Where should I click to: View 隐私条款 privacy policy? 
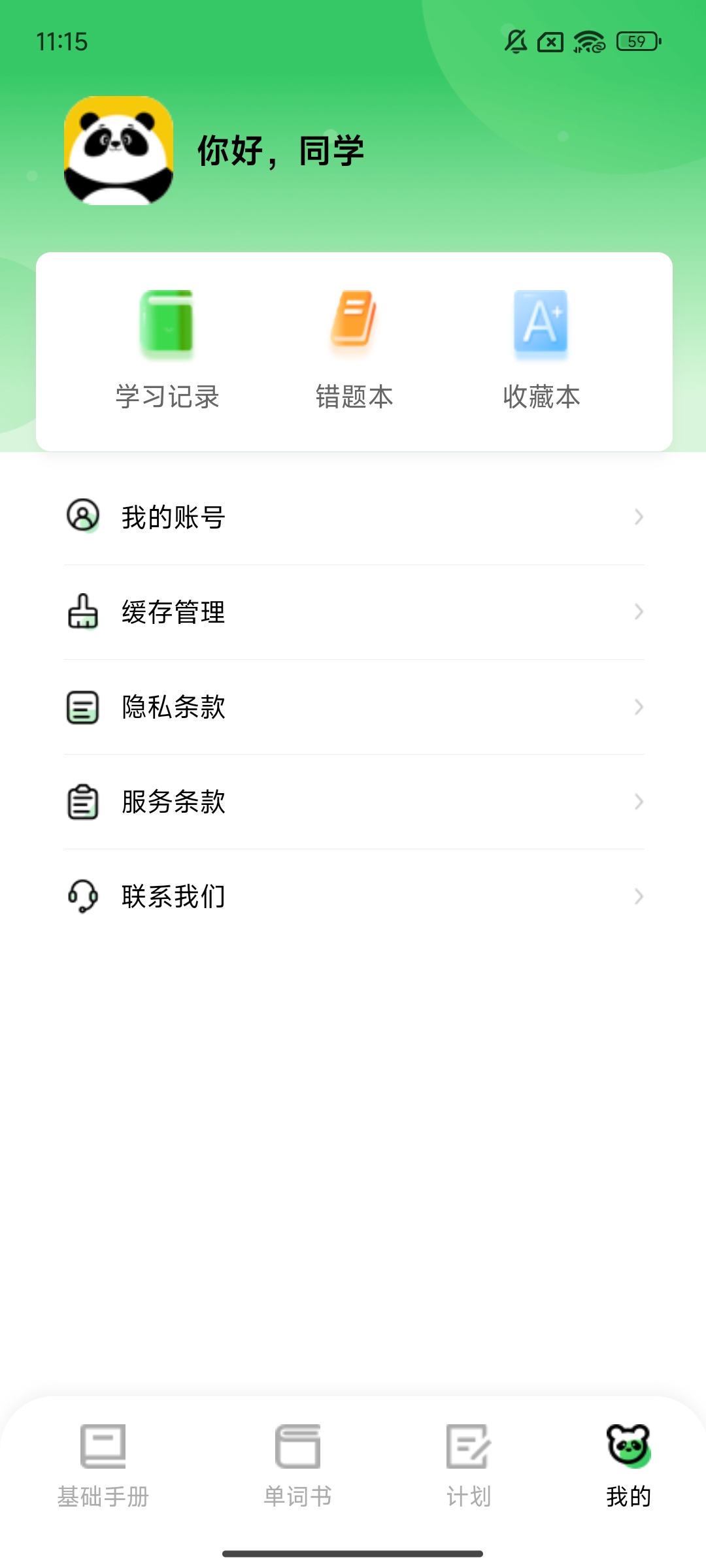tap(354, 707)
